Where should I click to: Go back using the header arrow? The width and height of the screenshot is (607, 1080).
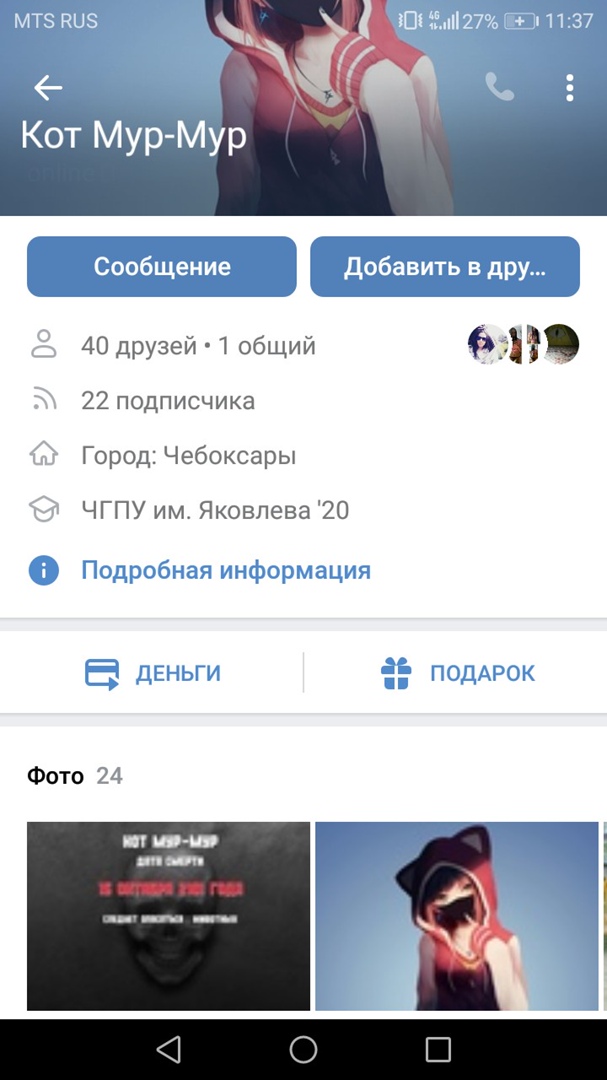48,88
